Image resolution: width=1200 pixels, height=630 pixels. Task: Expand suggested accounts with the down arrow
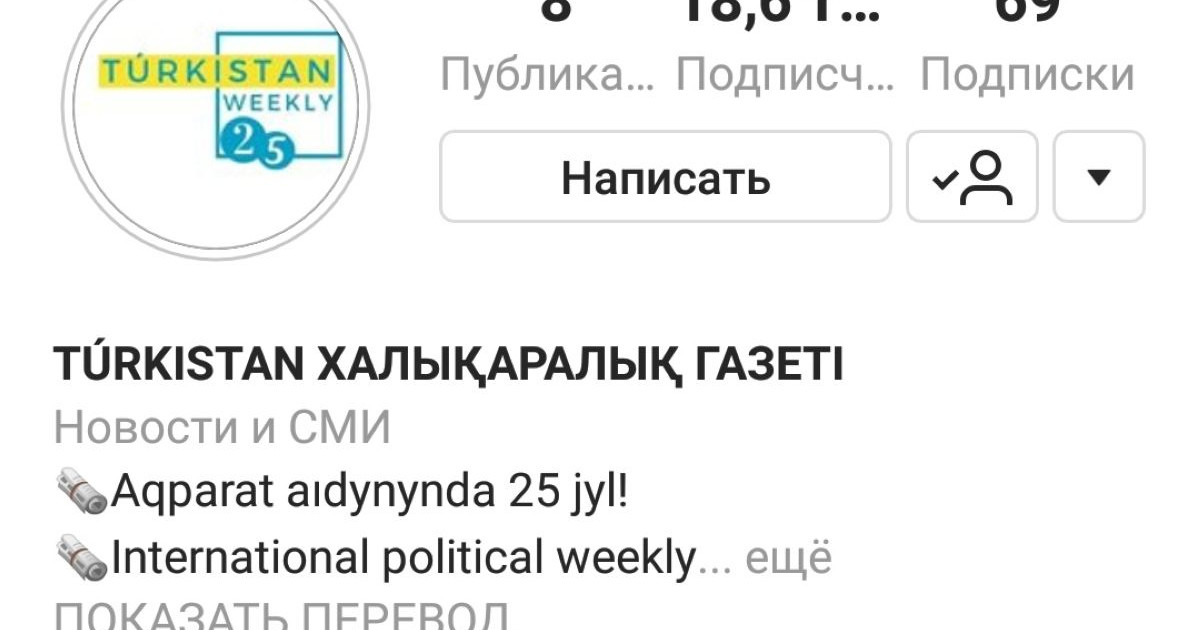[x=1098, y=177]
